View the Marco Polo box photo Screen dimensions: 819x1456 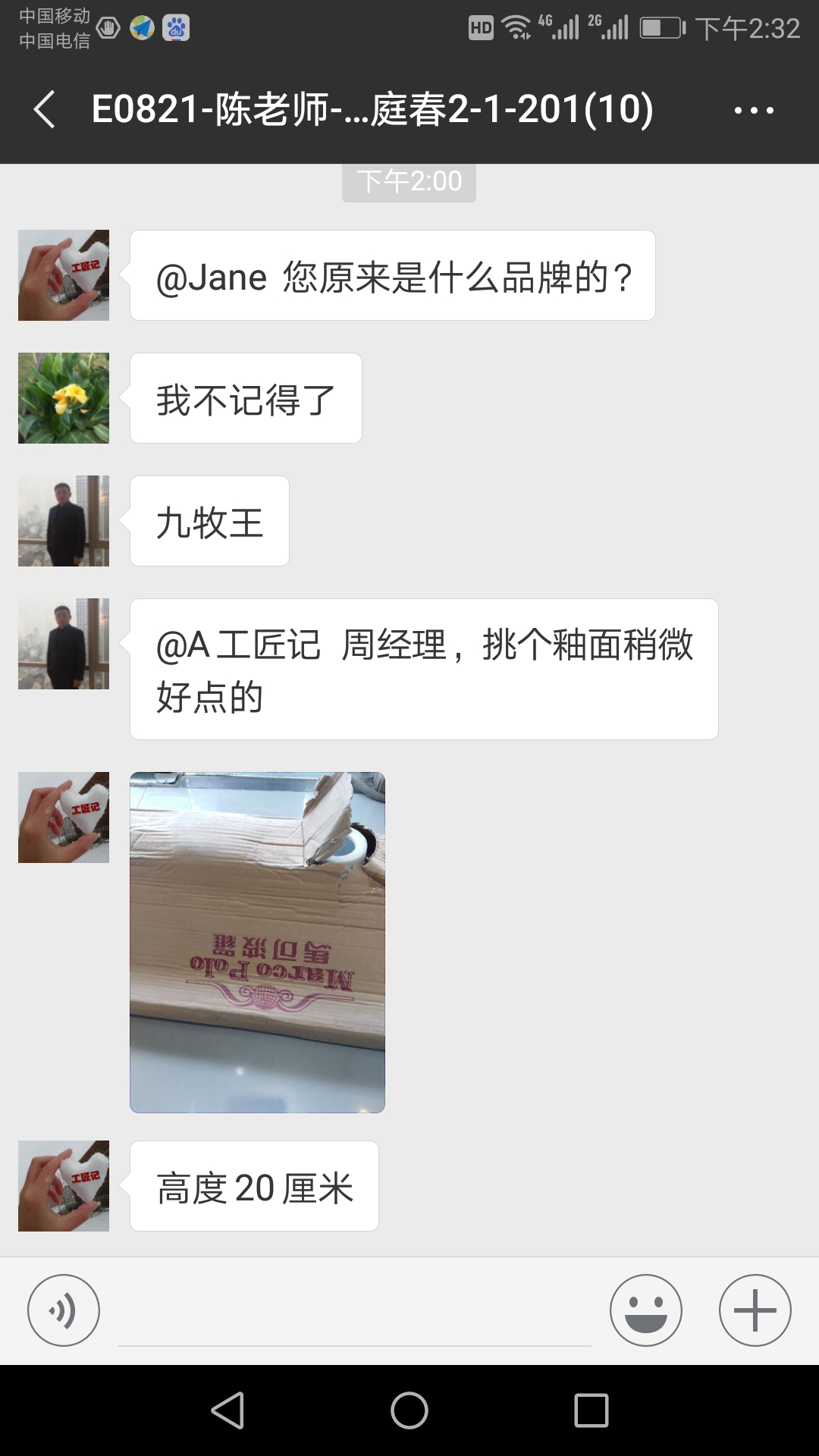pyautogui.click(x=257, y=942)
